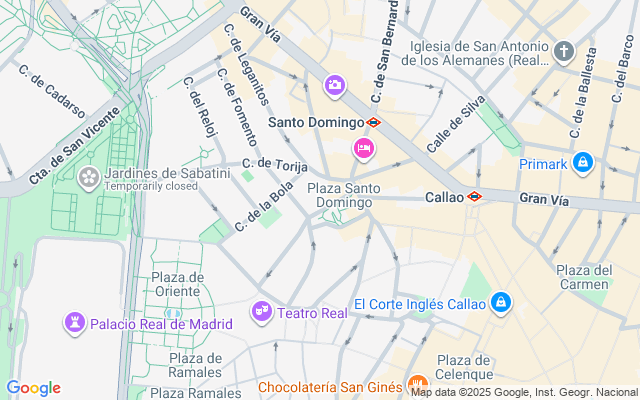Tap the pink camera pin on Gran Vía
Screen dimensions: 640x400
[x=334, y=86]
